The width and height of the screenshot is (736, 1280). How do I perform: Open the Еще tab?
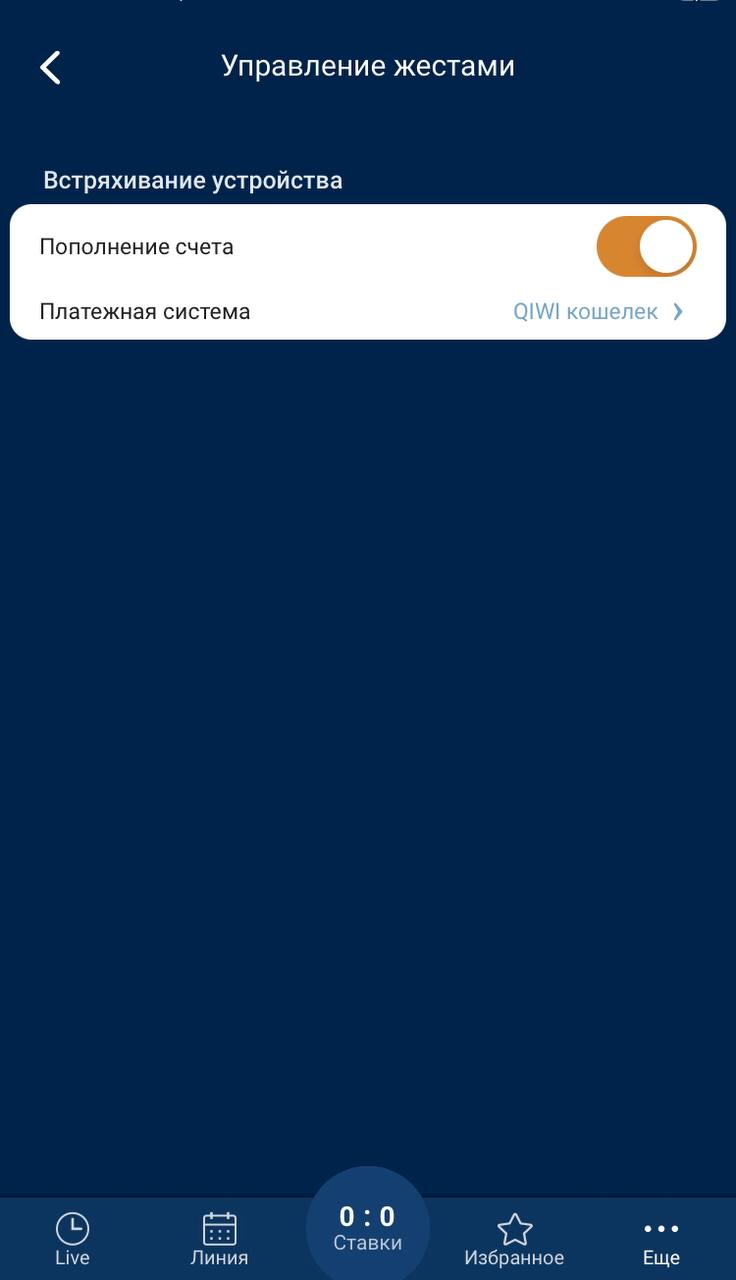pos(661,1239)
